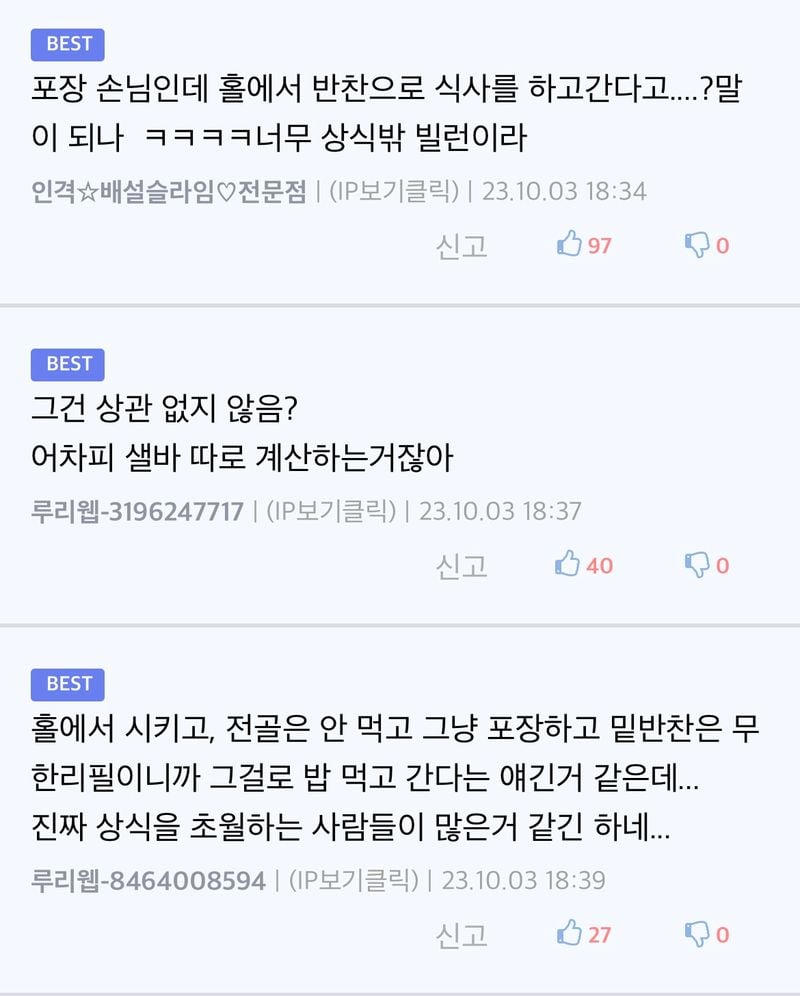
Task: Show IP for 루리웹-8464008594
Action: [x=352, y=881]
